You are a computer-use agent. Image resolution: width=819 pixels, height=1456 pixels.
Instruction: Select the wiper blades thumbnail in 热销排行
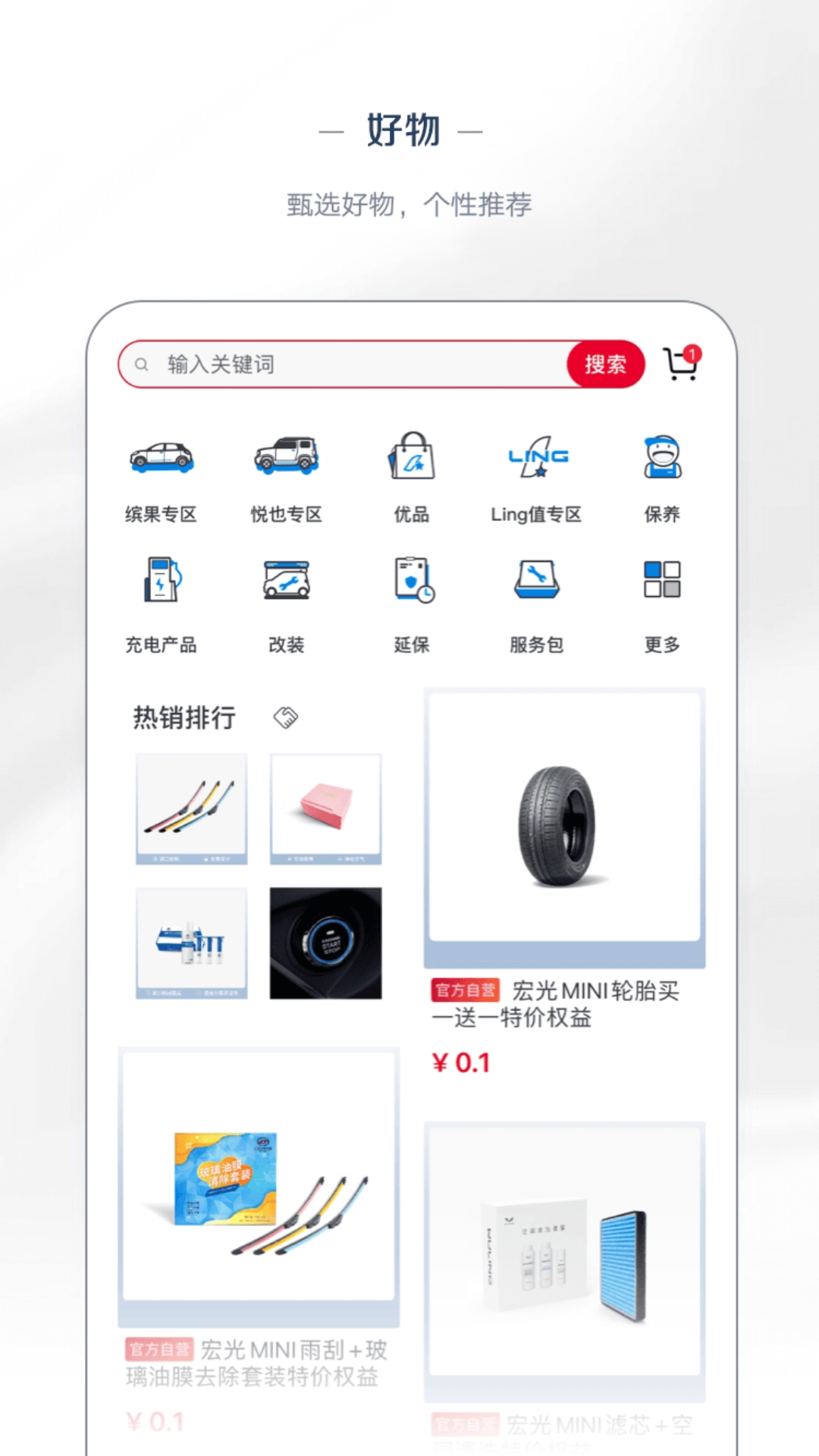coord(190,809)
